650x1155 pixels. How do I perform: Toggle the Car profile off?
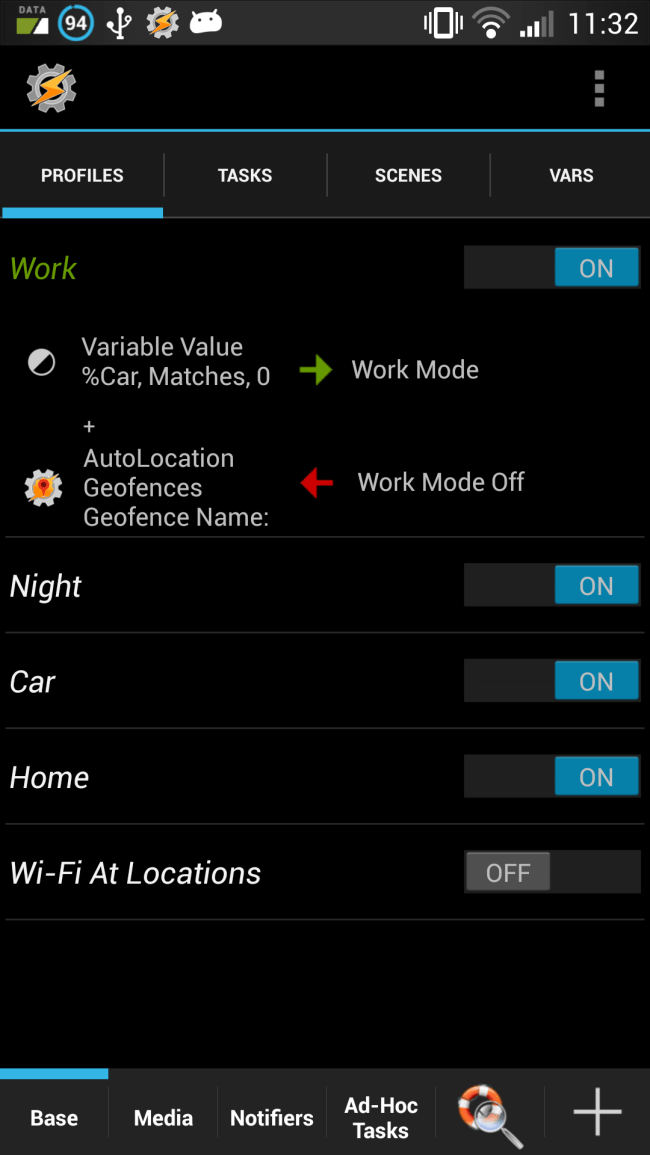tap(552, 682)
